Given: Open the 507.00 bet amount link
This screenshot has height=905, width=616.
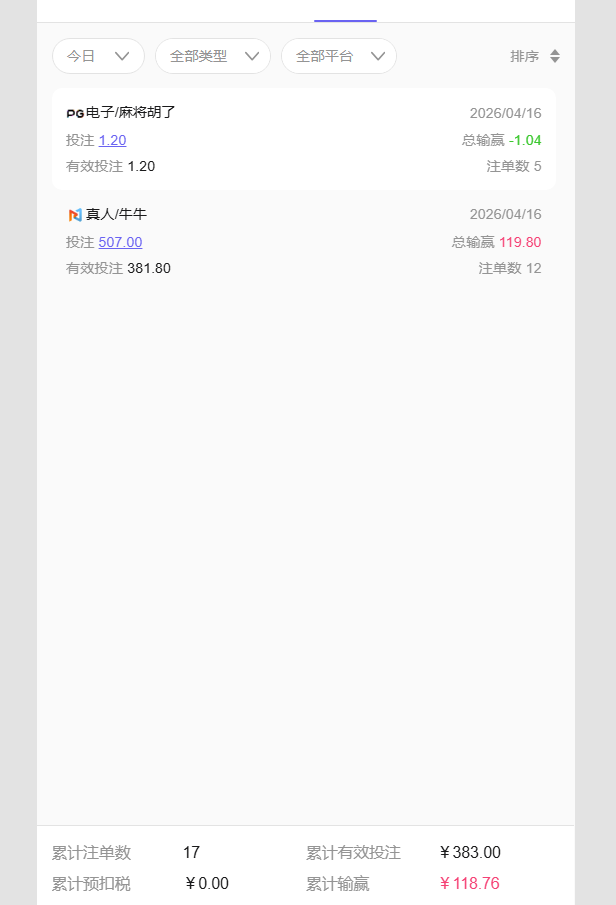Looking at the screenshot, I should (120, 242).
